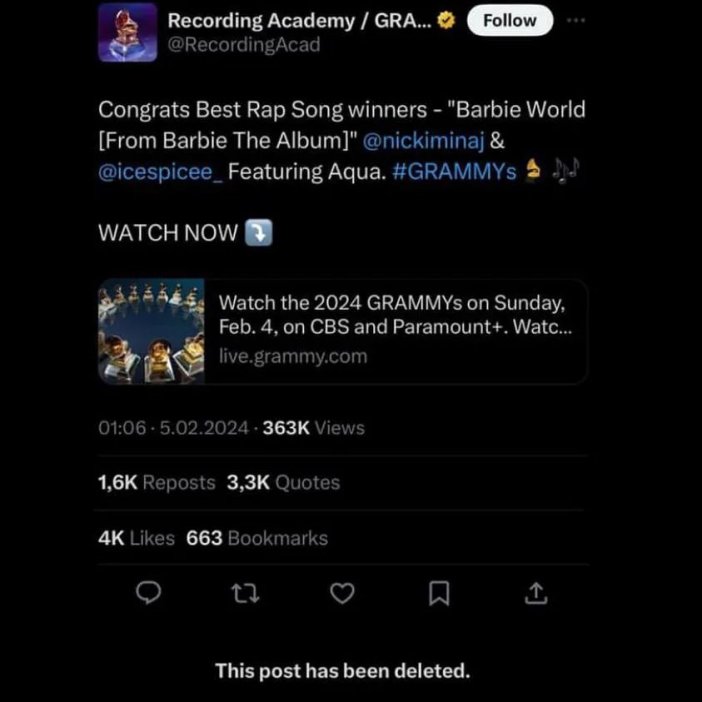
Task: Follow the Recording Academy account
Action: coord(511,21)
